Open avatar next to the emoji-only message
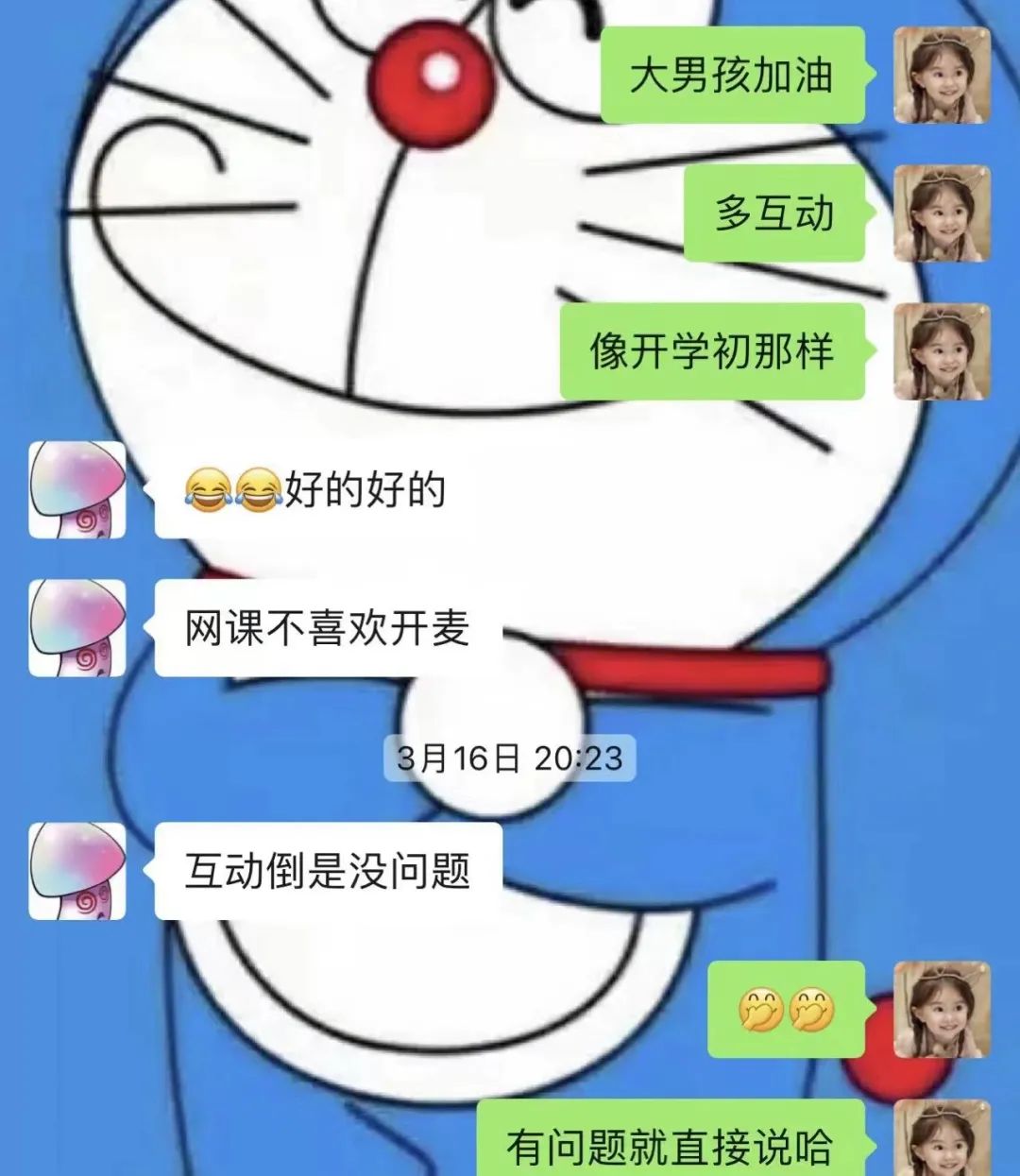Image resolution: width=1020 pixels, height=1176 pixels. [942, 1010]
